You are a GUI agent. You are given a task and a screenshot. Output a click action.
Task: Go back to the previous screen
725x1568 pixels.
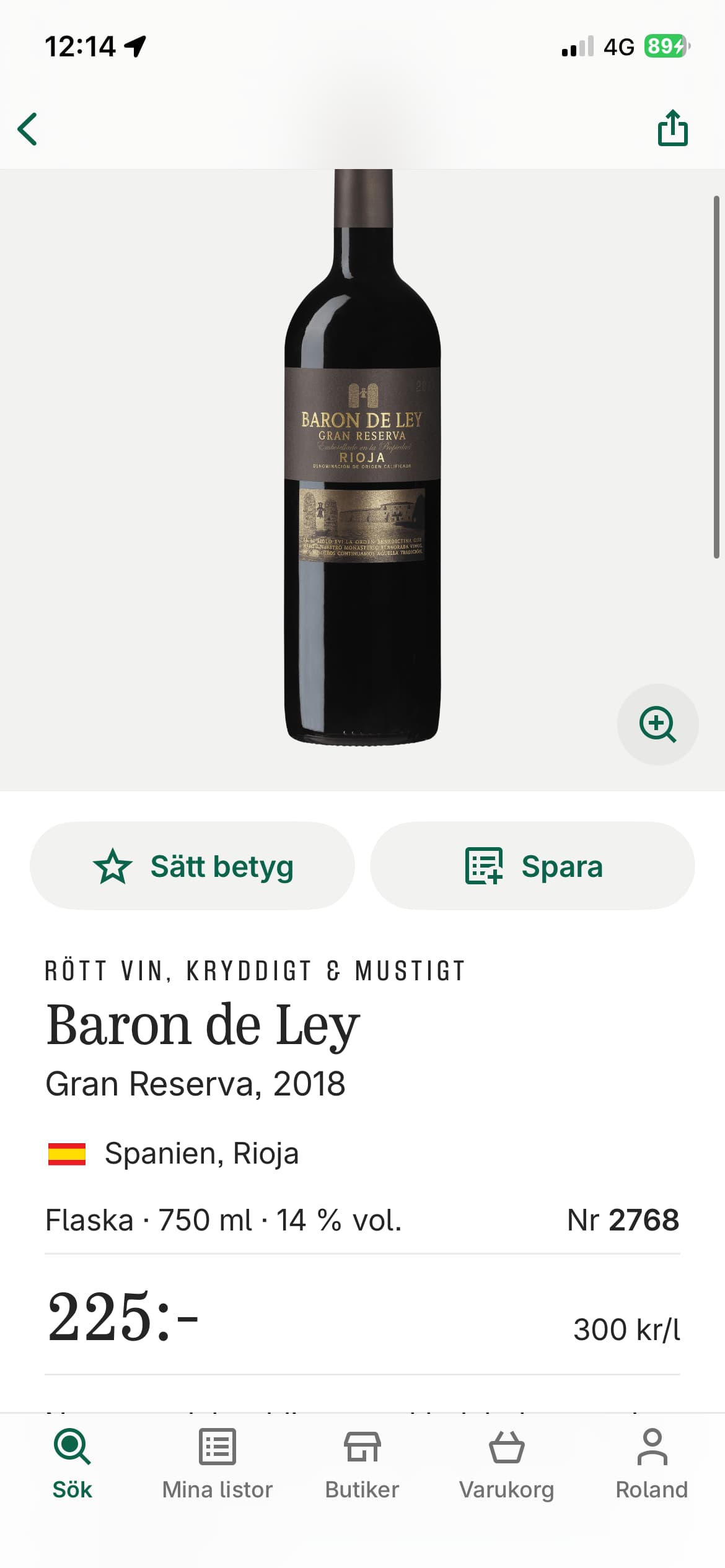pos(28,129)
